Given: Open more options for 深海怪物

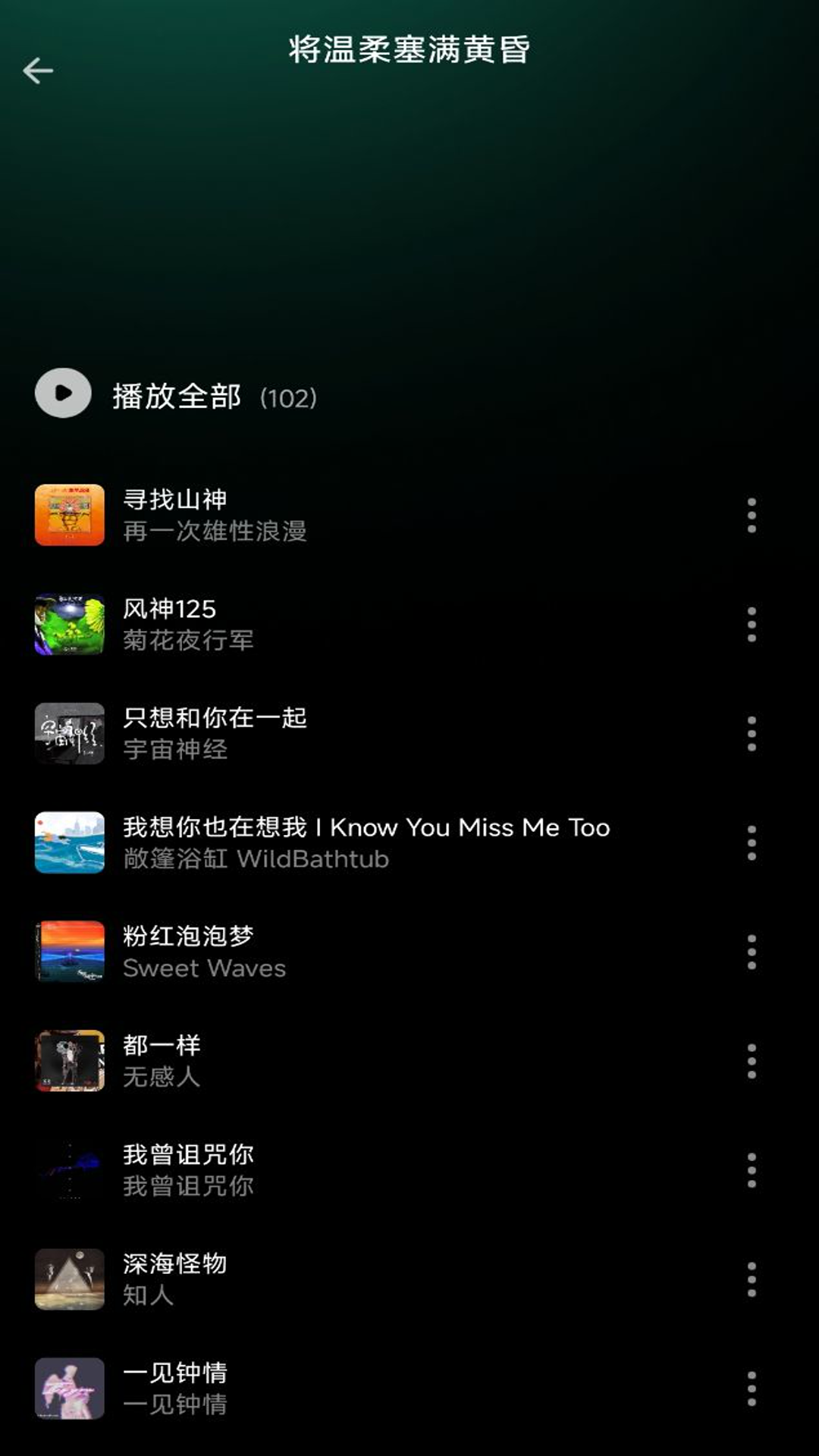Looking at the screenshot, I should coord(752,1280).
